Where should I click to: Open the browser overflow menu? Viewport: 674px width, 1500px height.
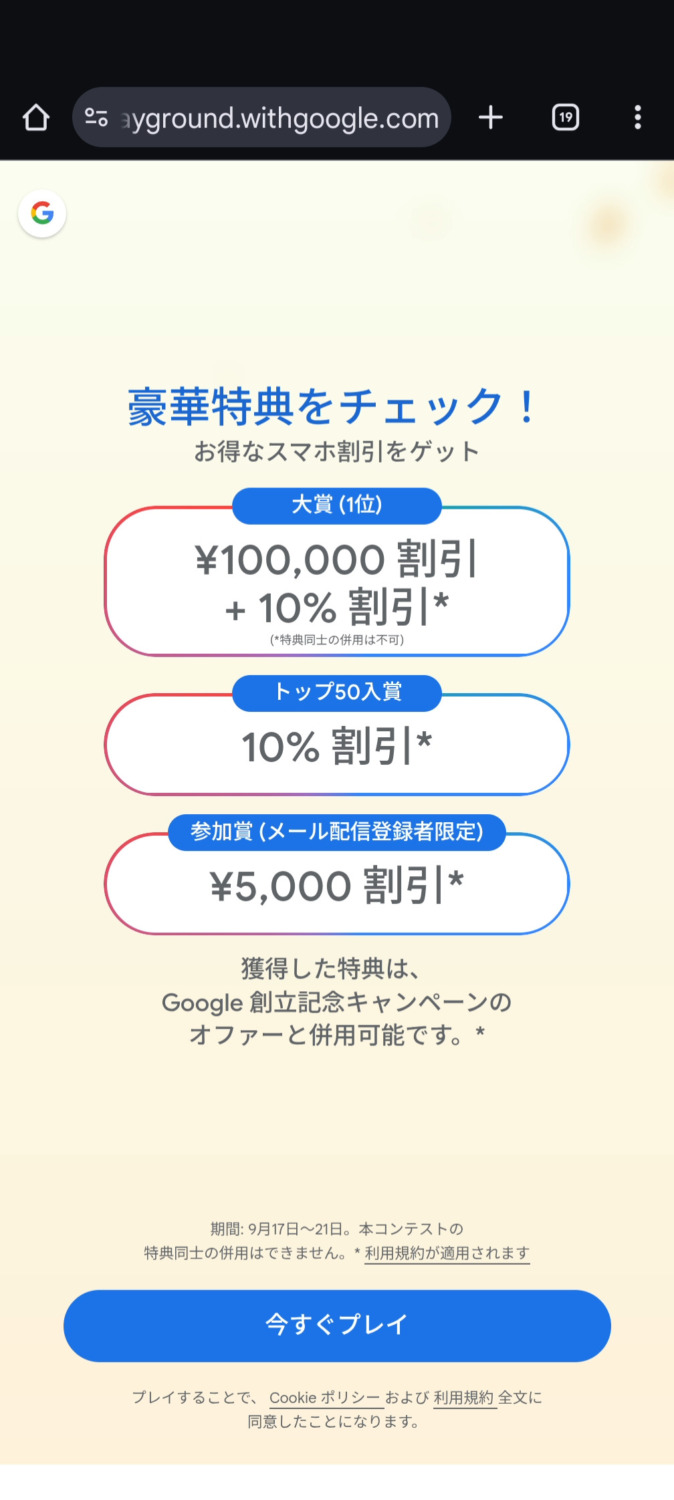point(637,118)
